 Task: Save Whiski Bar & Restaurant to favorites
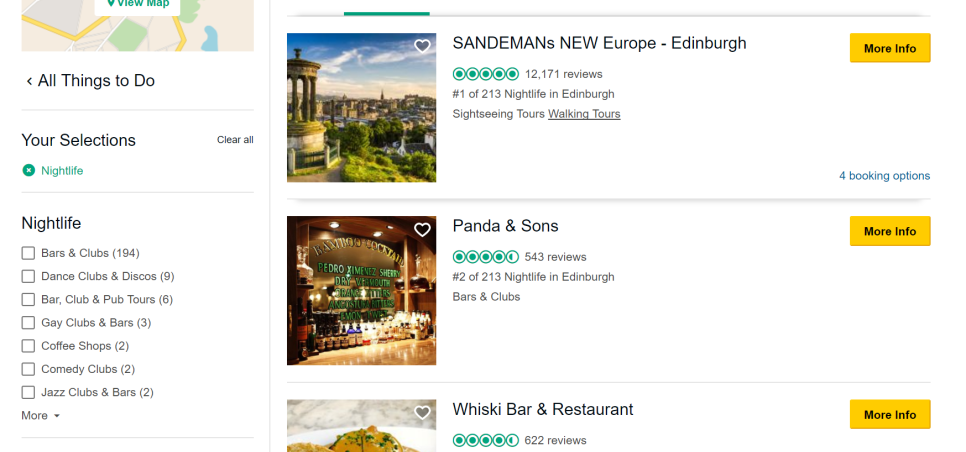422,412
